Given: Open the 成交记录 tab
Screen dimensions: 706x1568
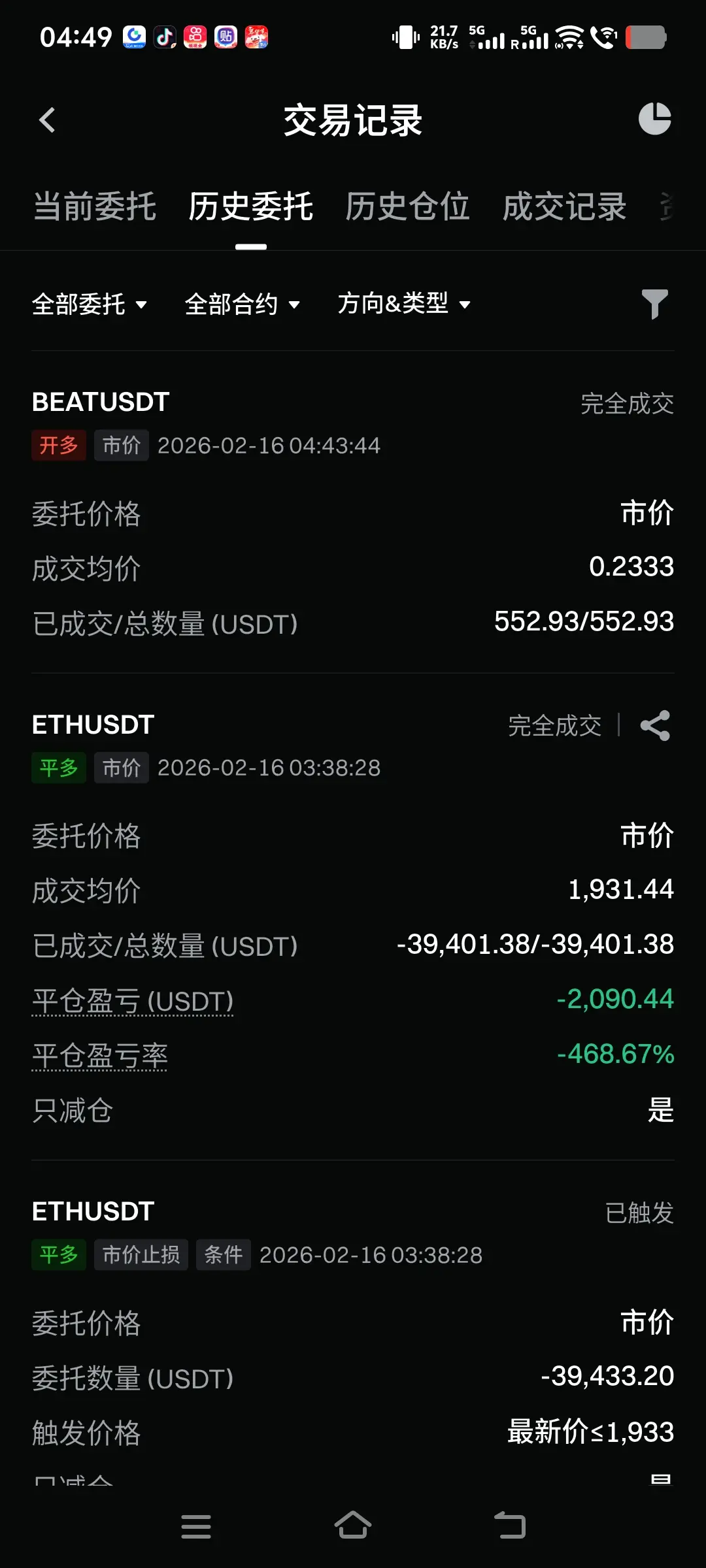Looking at the screenshot, I should pos(565,207).
